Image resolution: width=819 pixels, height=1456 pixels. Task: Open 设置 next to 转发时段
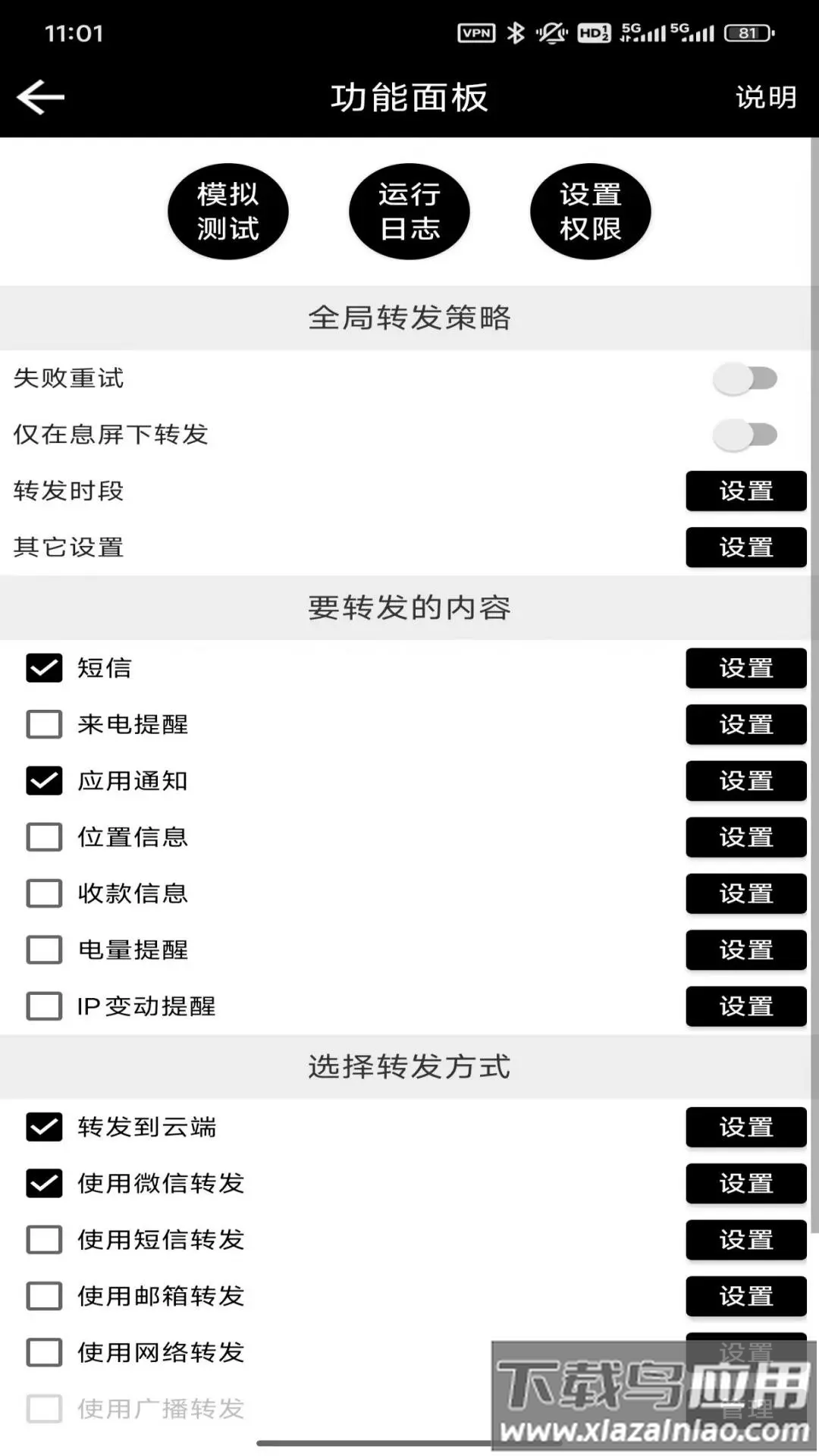click(746, 491)
